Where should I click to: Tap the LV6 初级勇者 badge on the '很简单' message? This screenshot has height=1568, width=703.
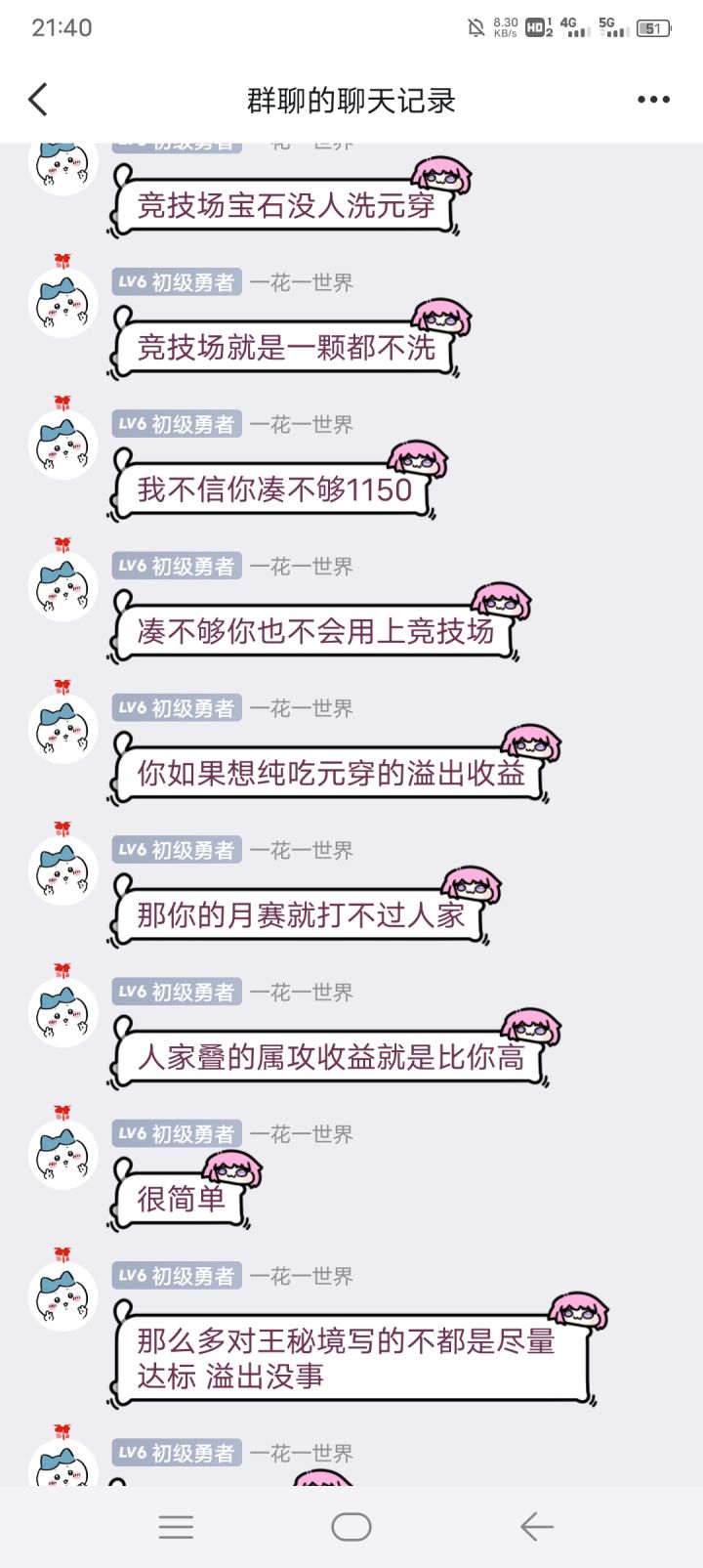177,1133
